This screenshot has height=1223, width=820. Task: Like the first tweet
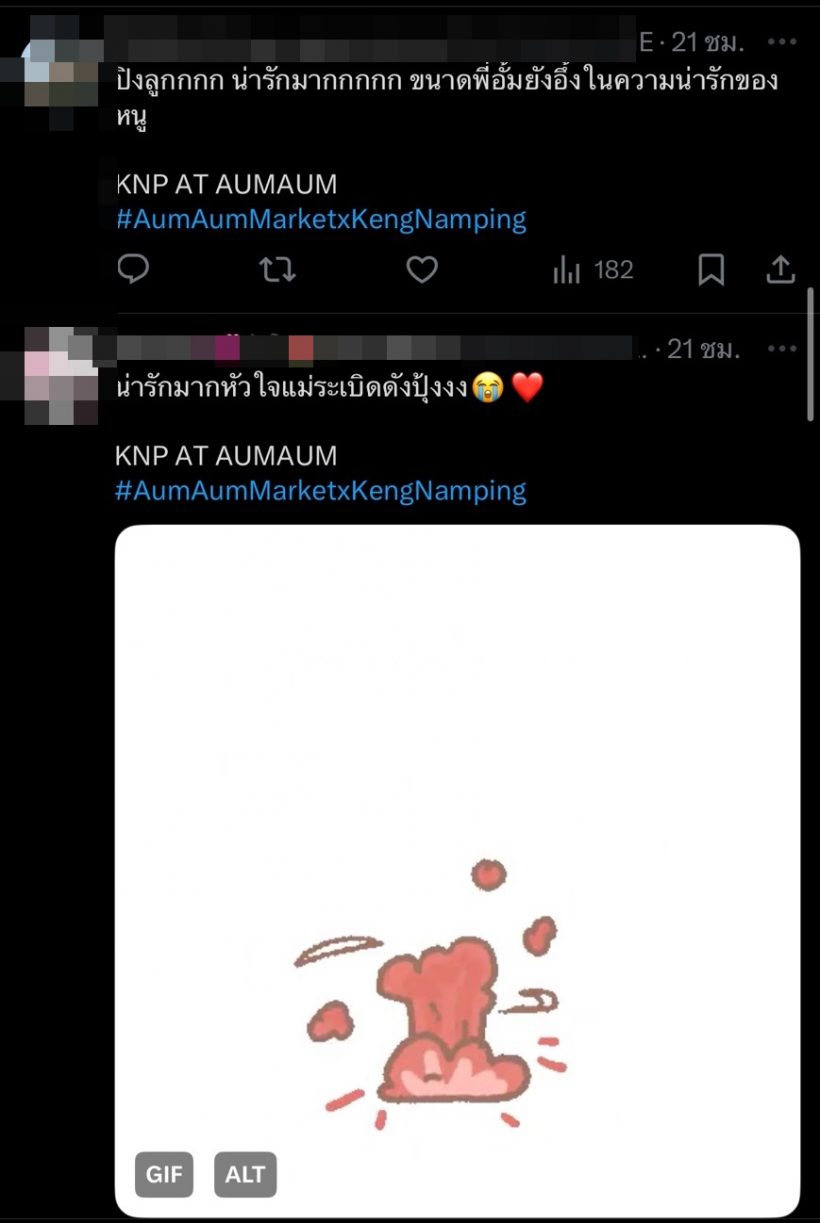click(422, 269)
